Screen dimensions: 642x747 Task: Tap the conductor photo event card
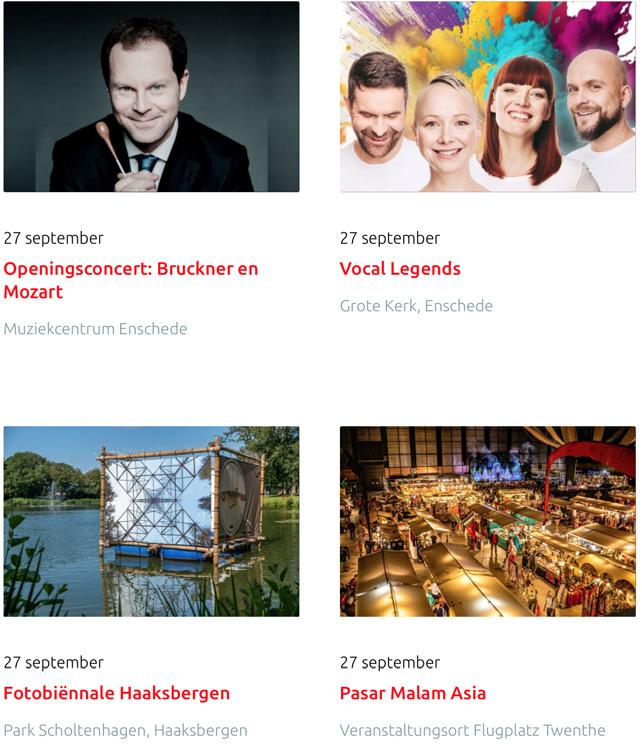[151, 97]
